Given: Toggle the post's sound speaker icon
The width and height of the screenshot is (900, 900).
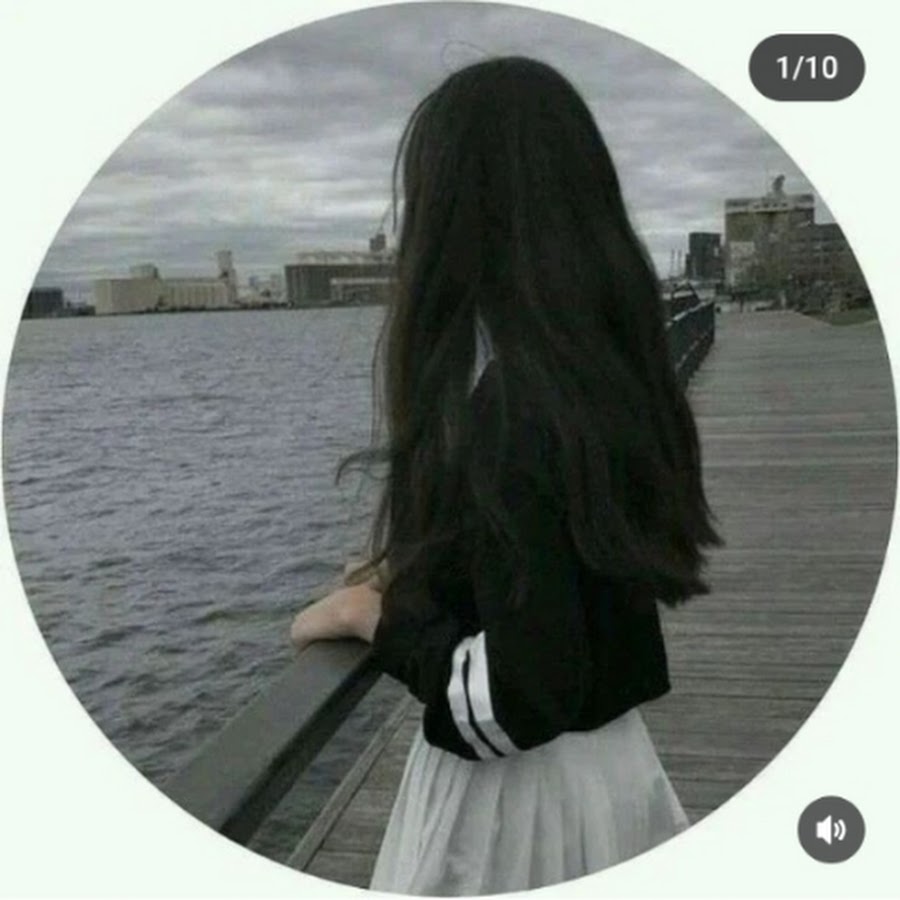Looking at the screenshot, I should pos(830,829).
